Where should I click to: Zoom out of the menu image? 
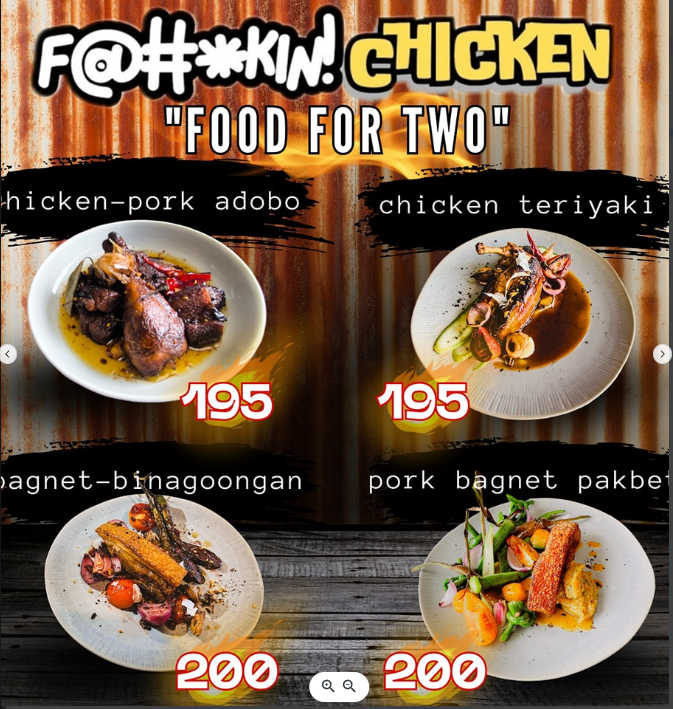point(349,686)
